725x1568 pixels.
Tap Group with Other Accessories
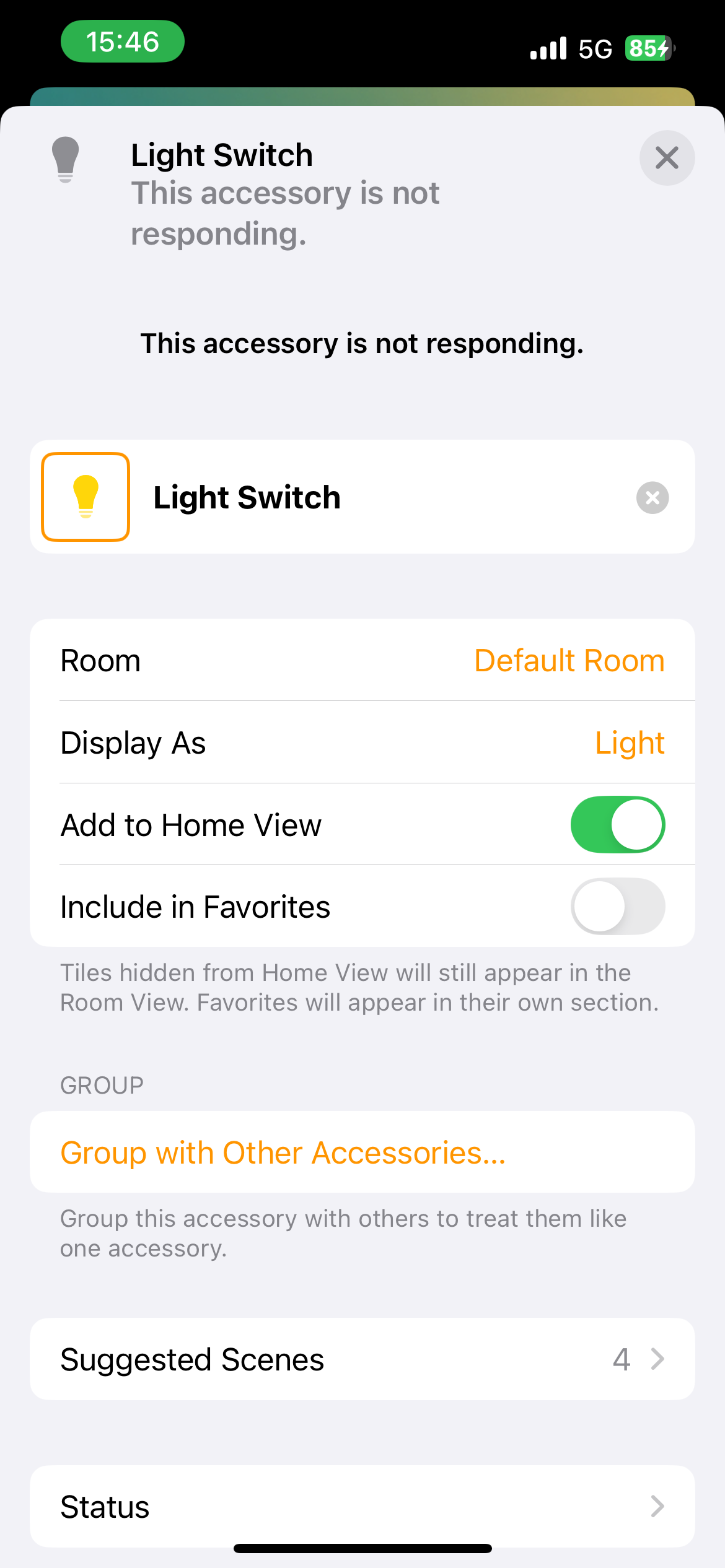pos(283,1152)
